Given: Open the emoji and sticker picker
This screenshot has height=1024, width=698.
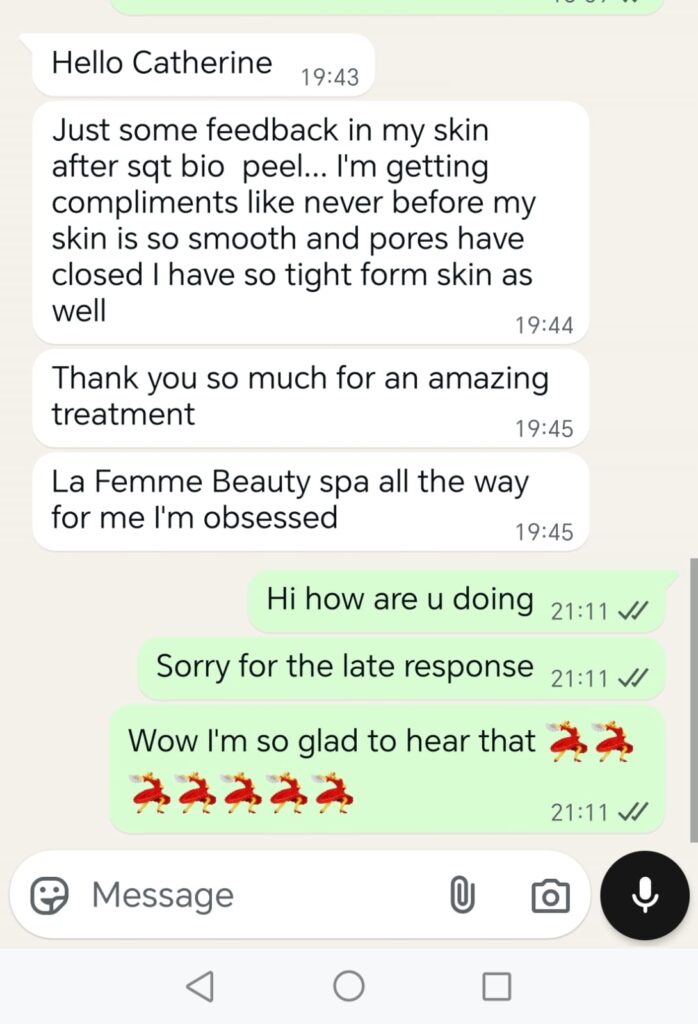Looking at the screenshot, I should 50,895.
